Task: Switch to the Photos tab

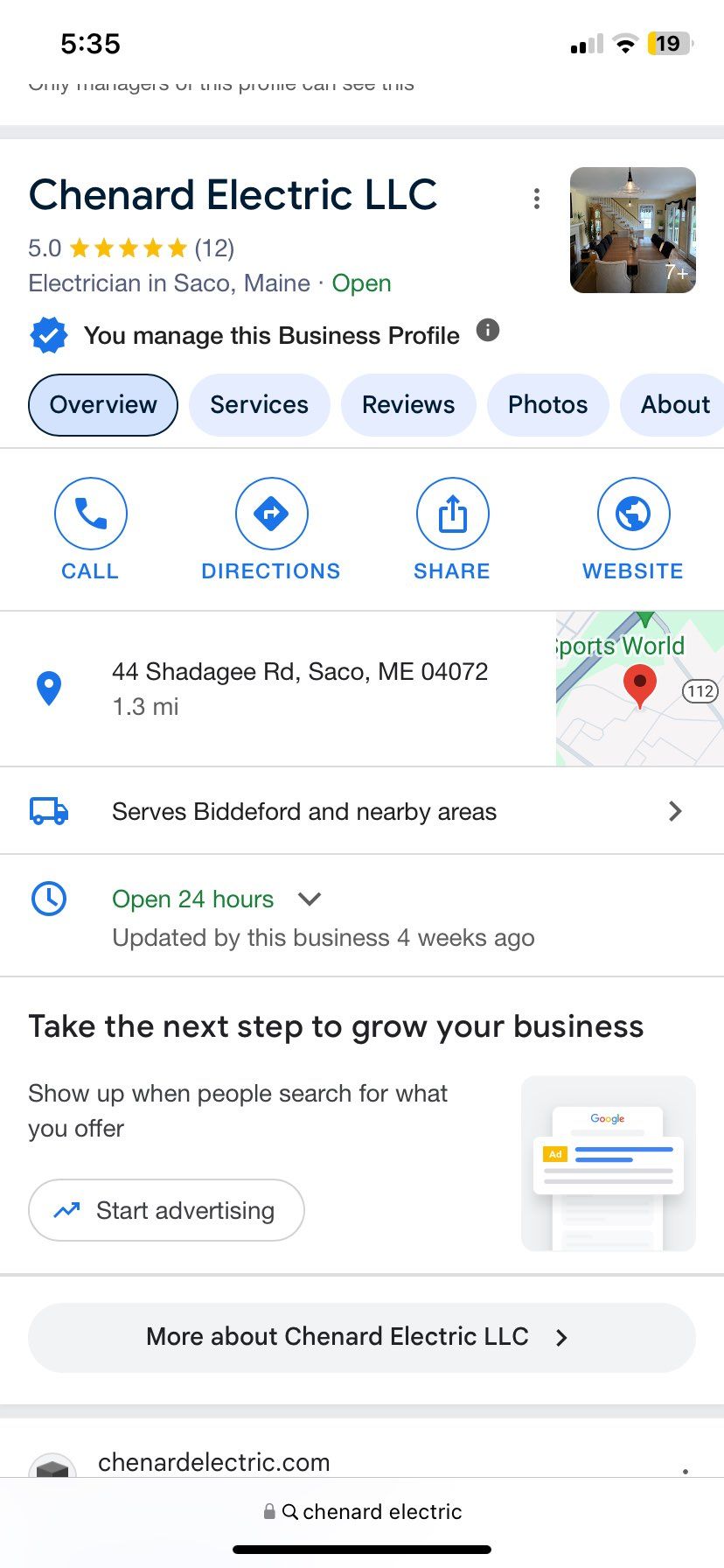Action: pyautogui.click(x=547, y=404)
